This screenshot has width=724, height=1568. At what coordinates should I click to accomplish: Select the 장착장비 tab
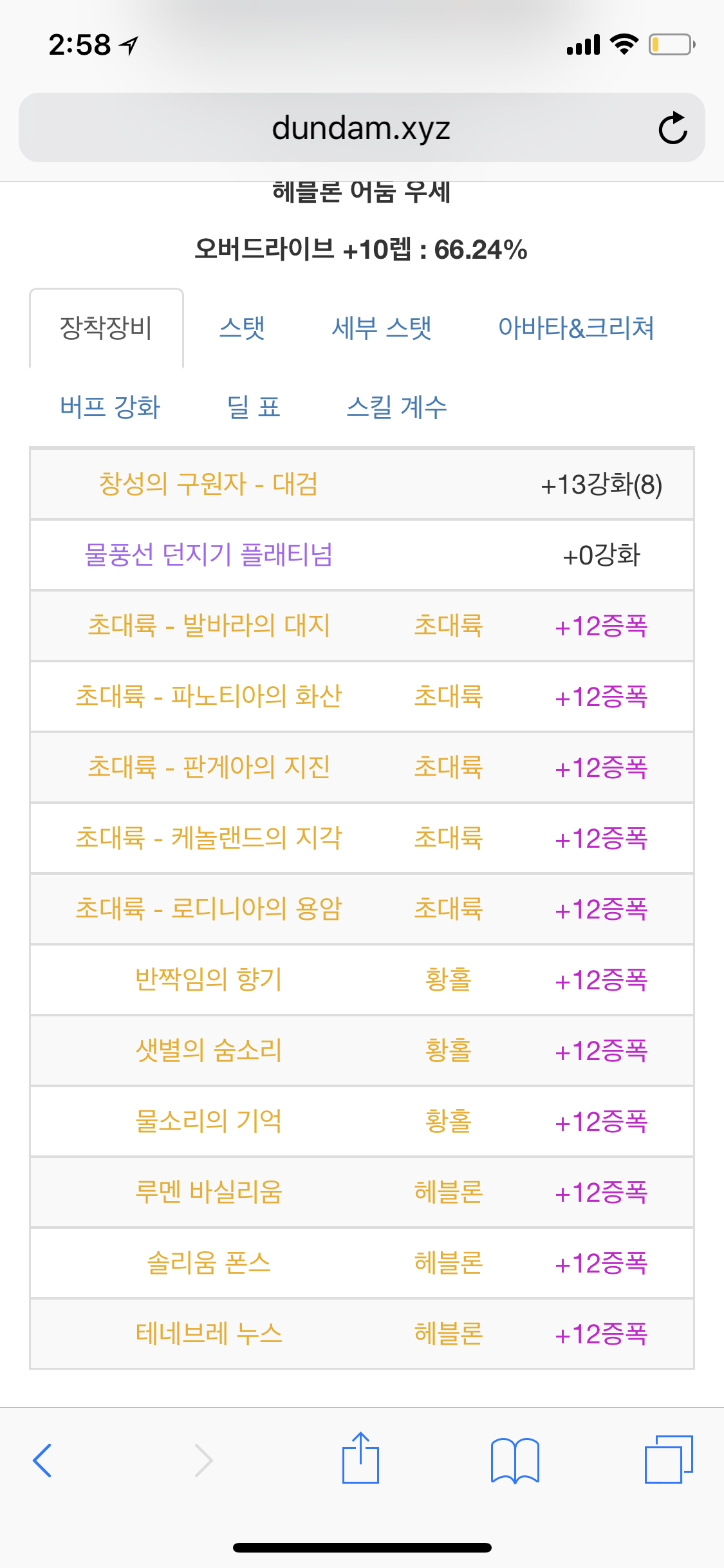(x=106, y=328)
